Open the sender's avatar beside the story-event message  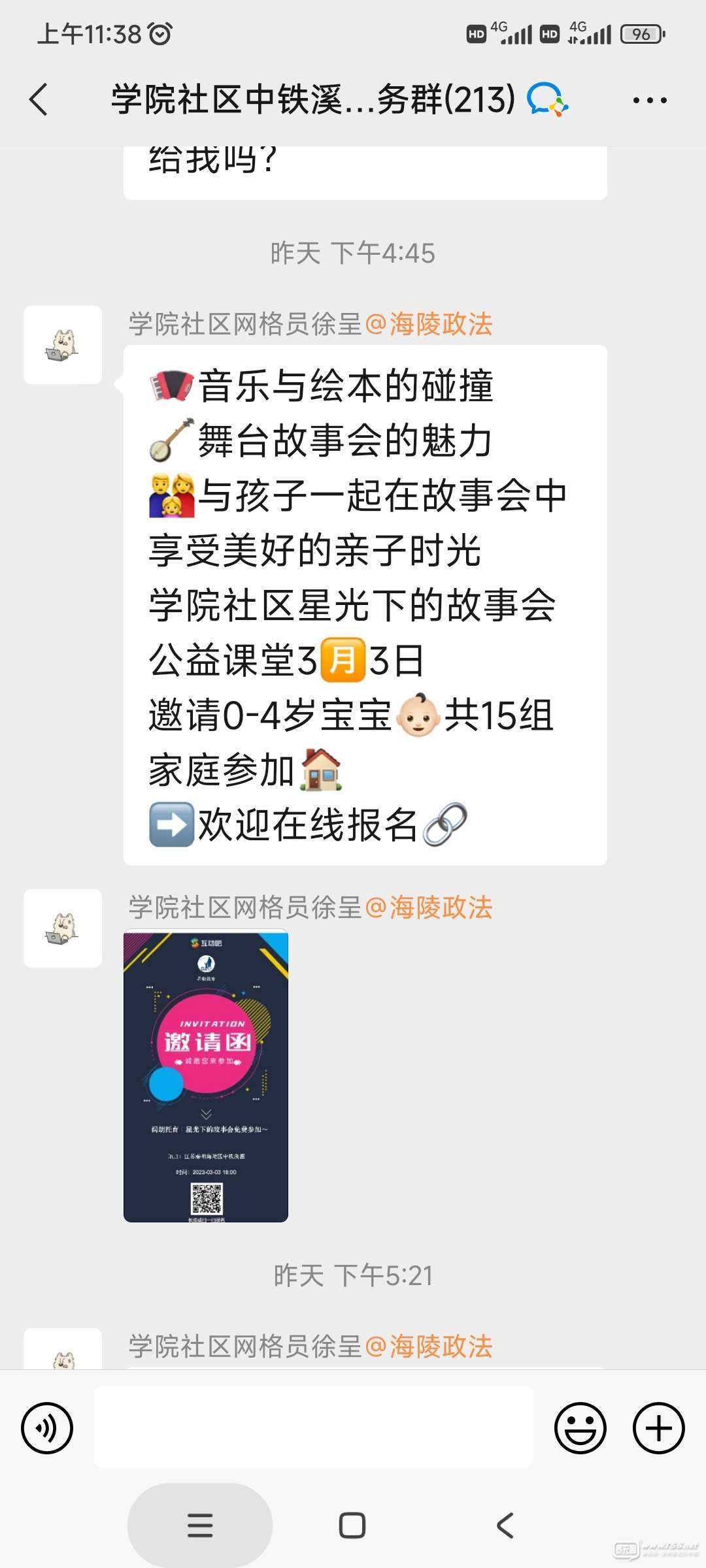point(63,345)
